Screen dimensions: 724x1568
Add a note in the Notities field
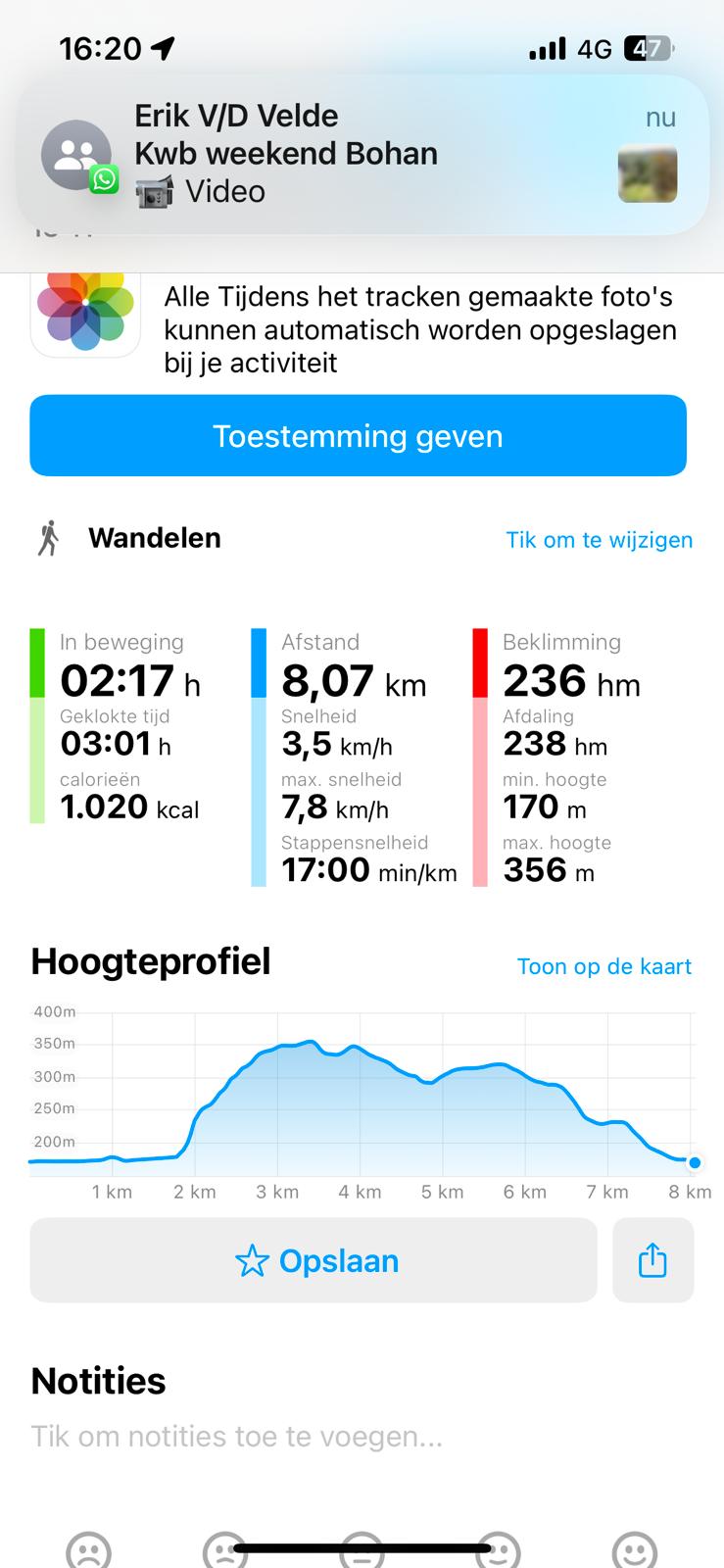(236, 1437)
